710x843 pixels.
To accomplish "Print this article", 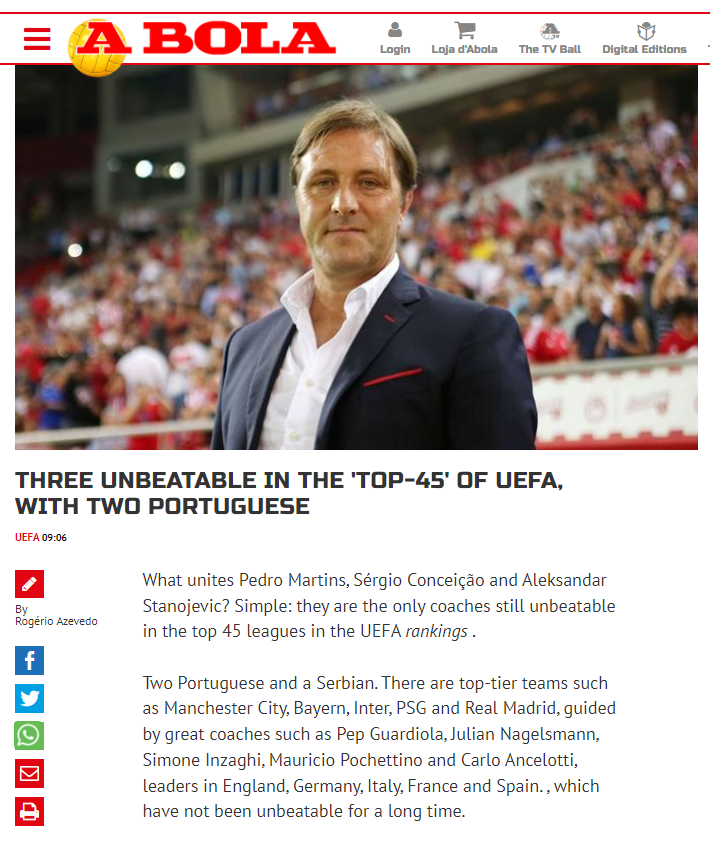I will (29, 811).
